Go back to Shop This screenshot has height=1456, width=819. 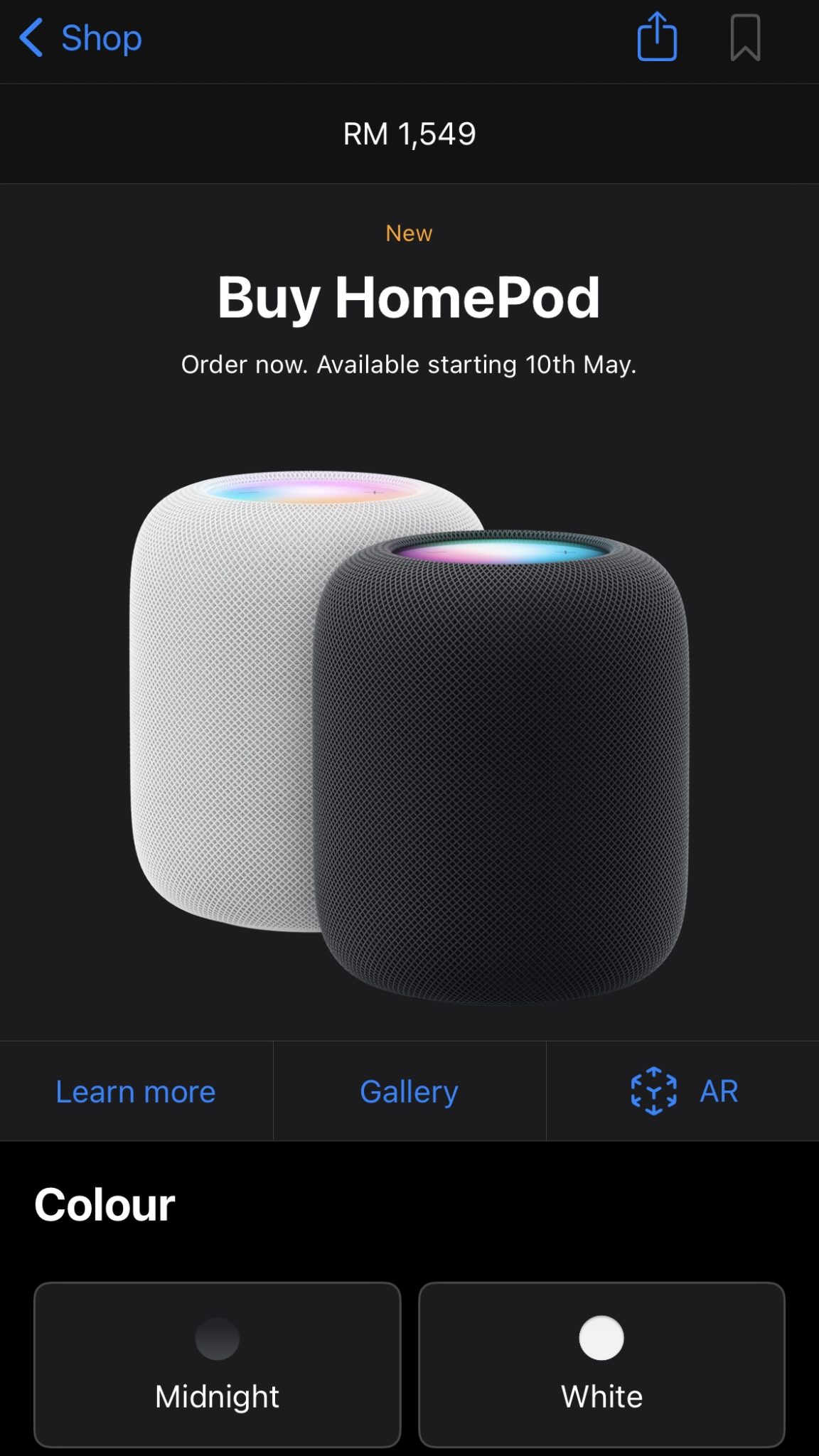[80, 38]
